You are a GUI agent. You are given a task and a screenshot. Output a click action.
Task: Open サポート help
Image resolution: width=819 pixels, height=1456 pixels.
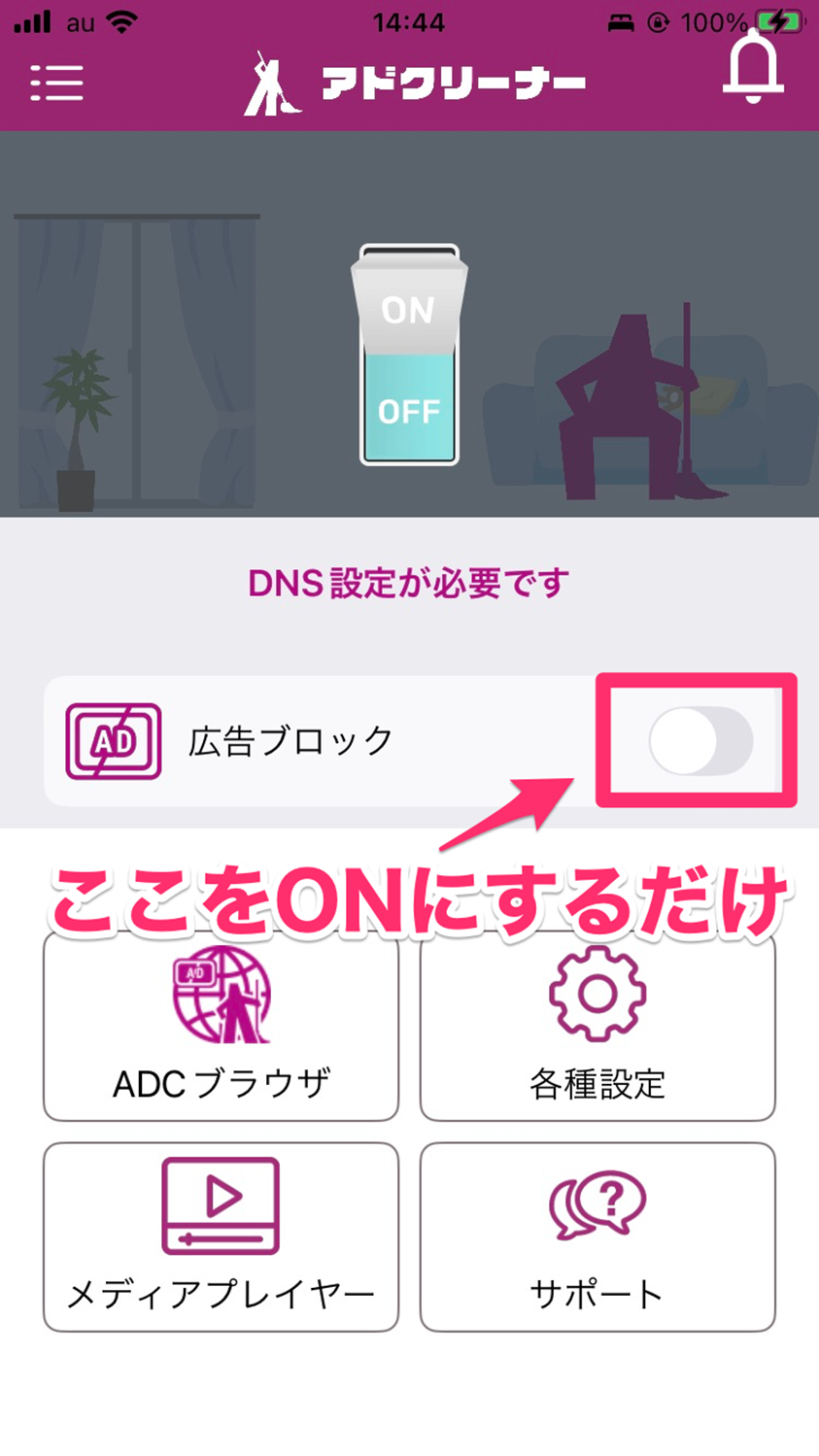(597, 1236)
